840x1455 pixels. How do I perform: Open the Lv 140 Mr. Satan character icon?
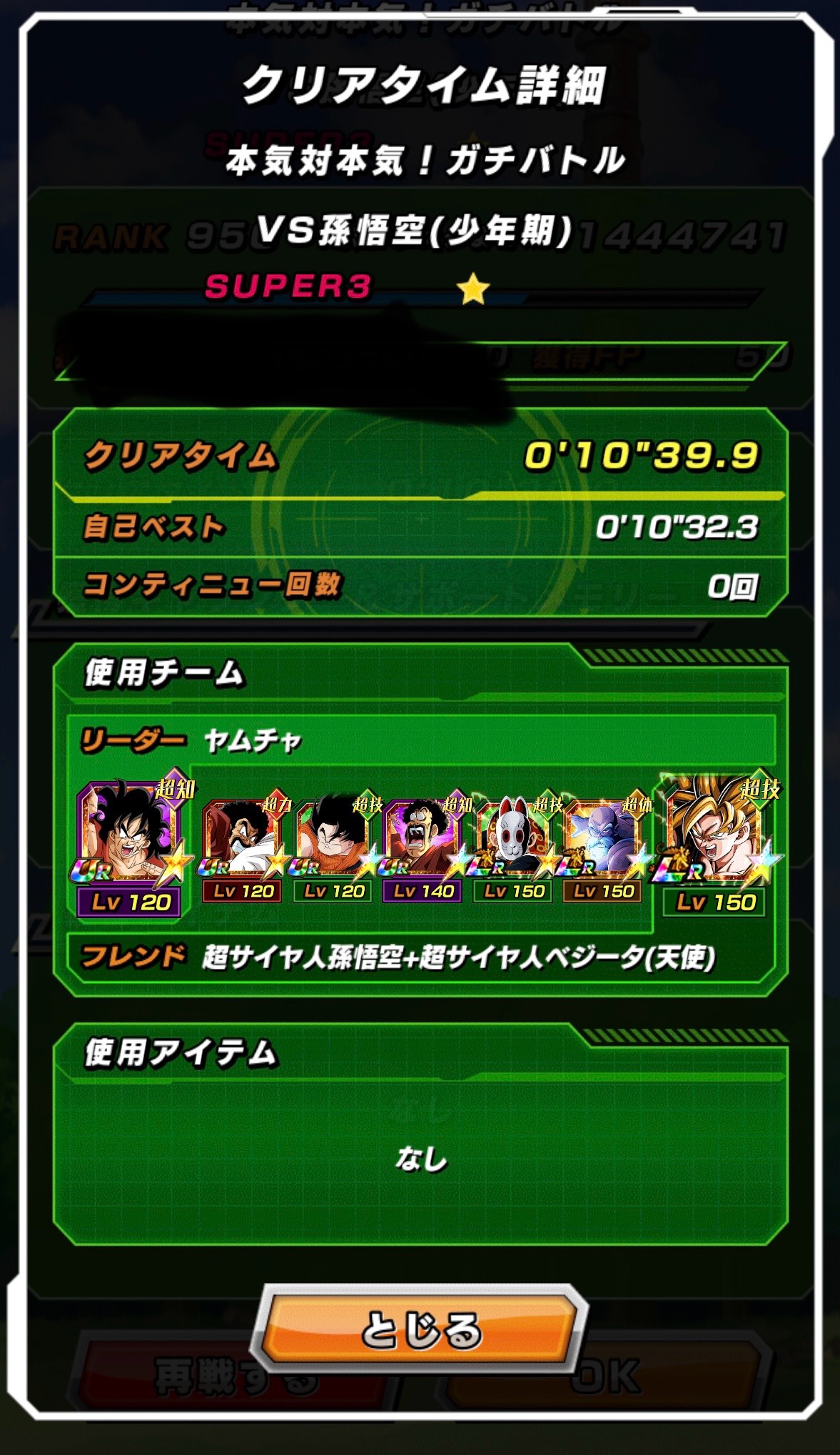coord(422,848)
